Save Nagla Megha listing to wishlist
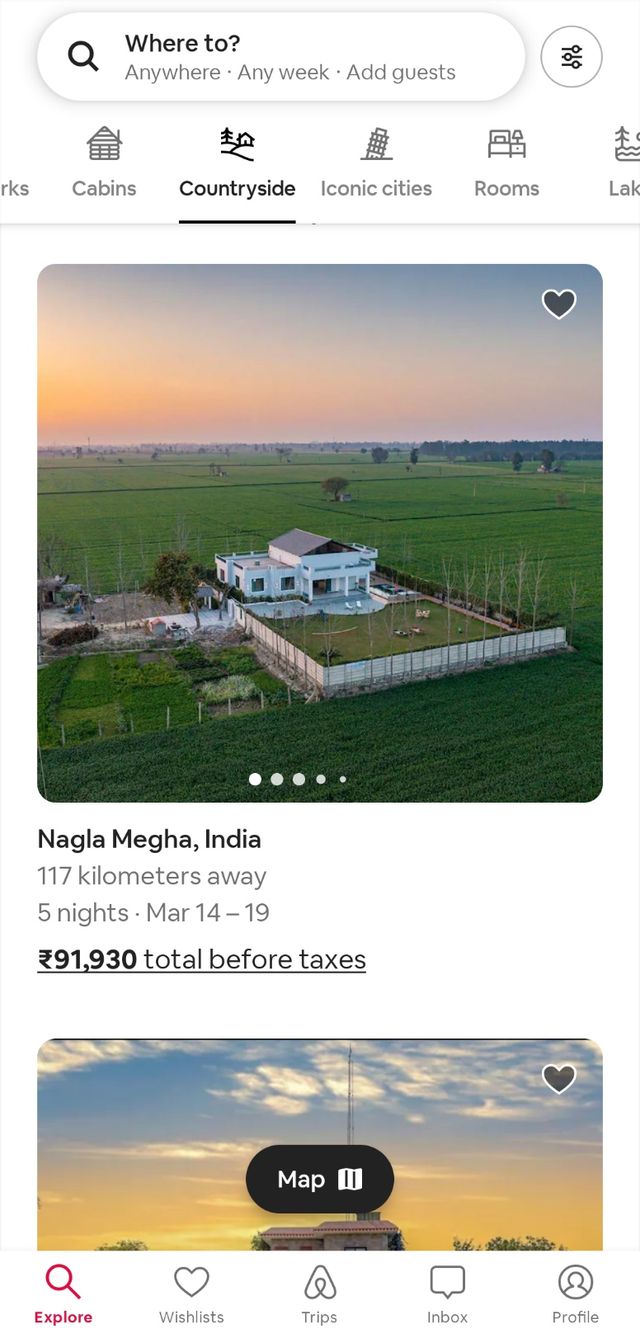 pyautogui.click(x=559, y=304)
